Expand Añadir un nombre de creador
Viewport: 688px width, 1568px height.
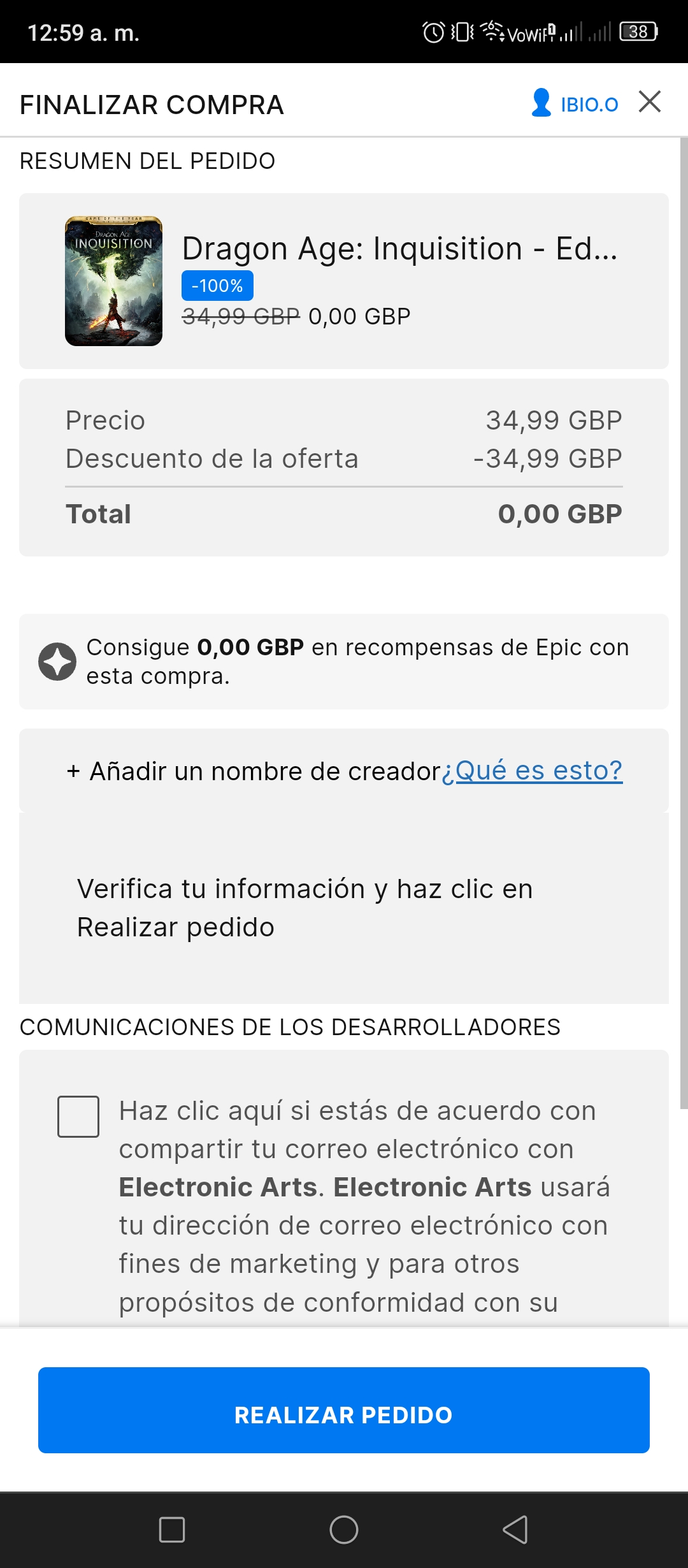[254, 771]
